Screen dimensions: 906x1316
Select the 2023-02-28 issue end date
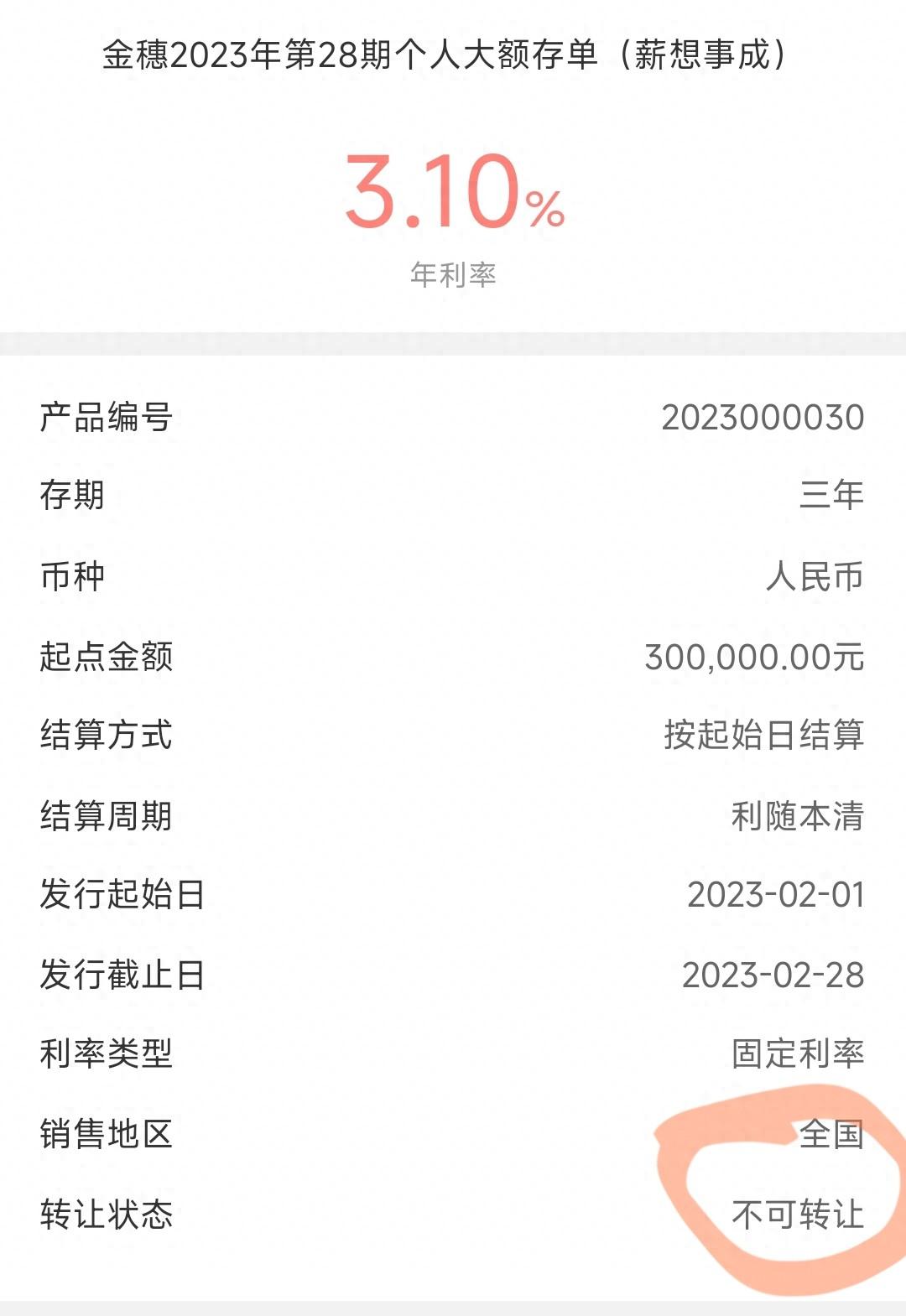(x=772, y=975)
